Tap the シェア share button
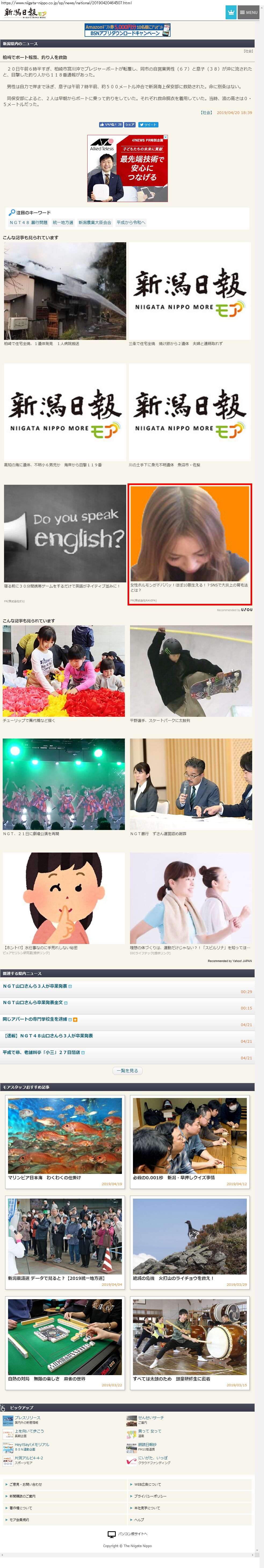The width and height of the screenshot is (264, 1568). [x=130, y=124]
